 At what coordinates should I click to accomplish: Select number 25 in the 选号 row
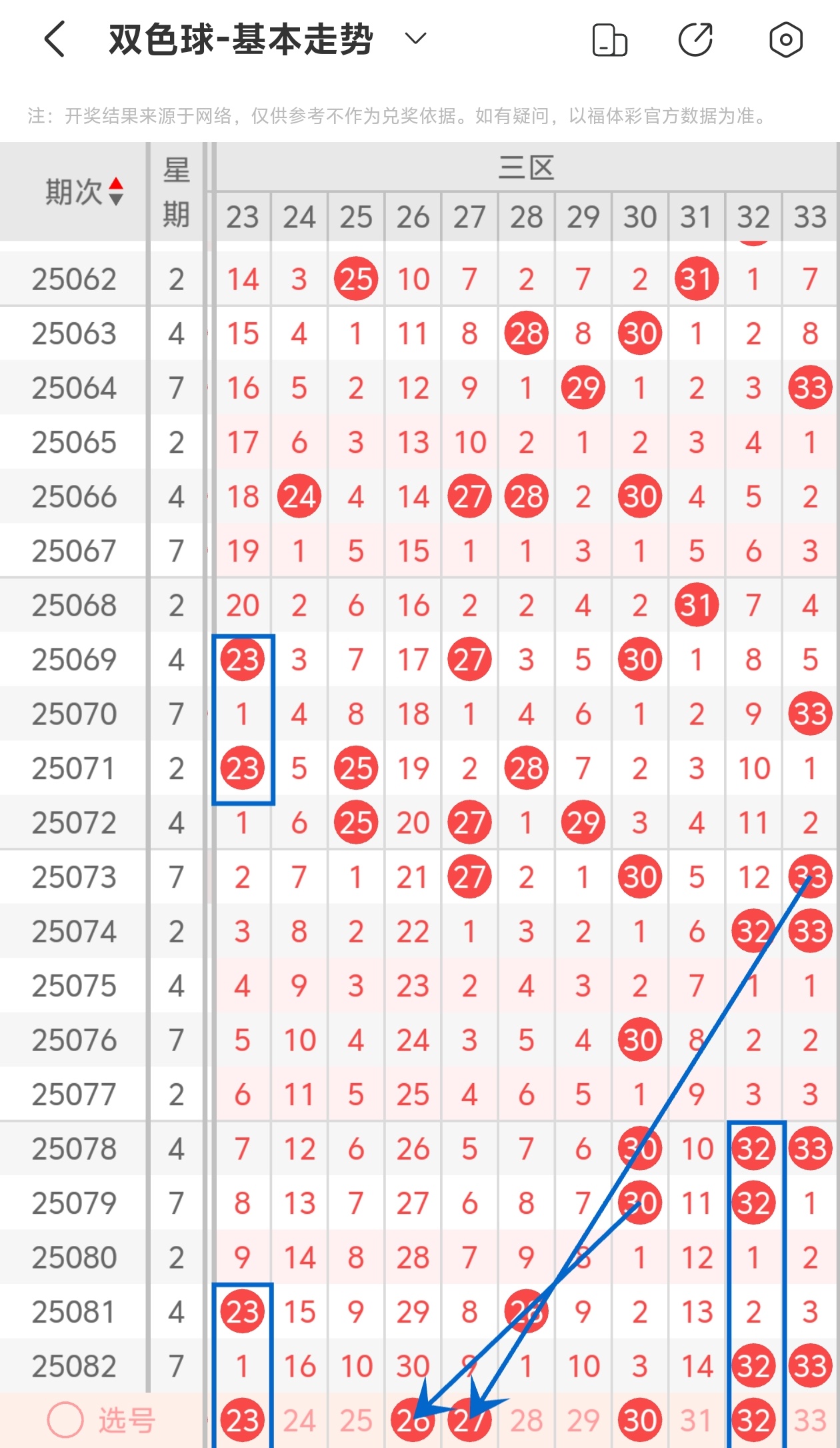point(355,1421)
